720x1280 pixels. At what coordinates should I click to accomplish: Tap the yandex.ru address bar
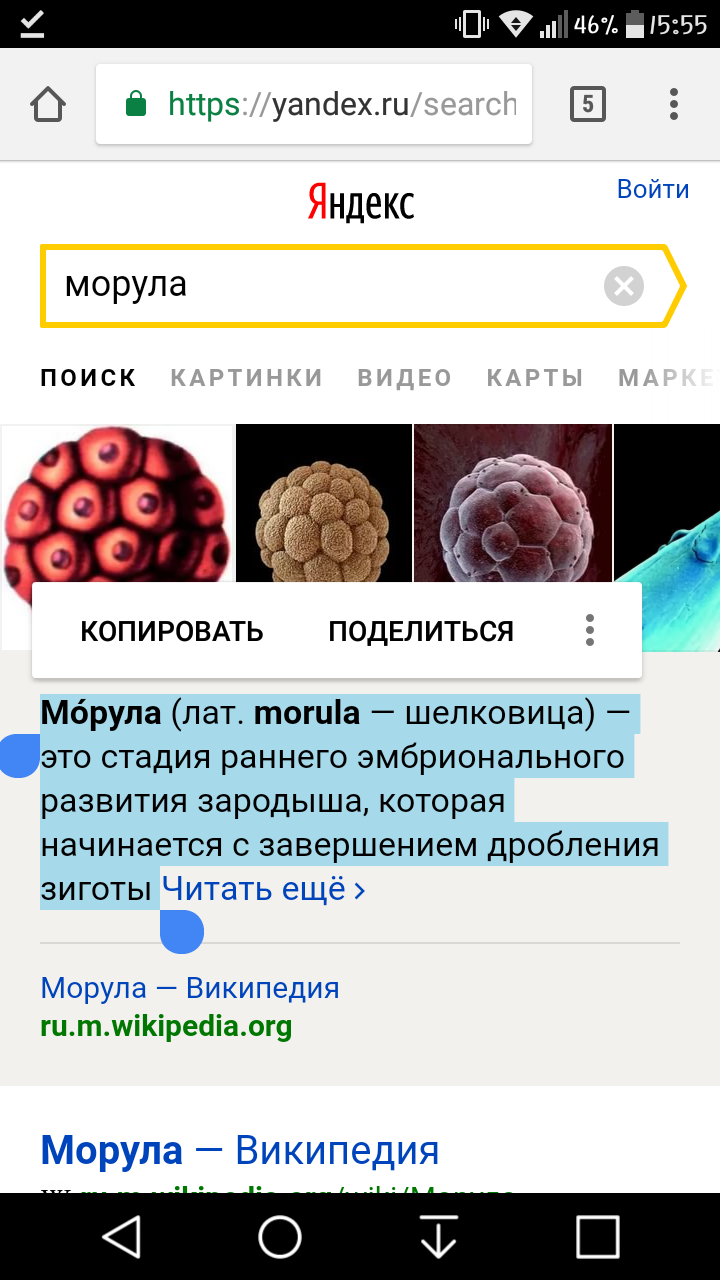click(x=314, y=104)
